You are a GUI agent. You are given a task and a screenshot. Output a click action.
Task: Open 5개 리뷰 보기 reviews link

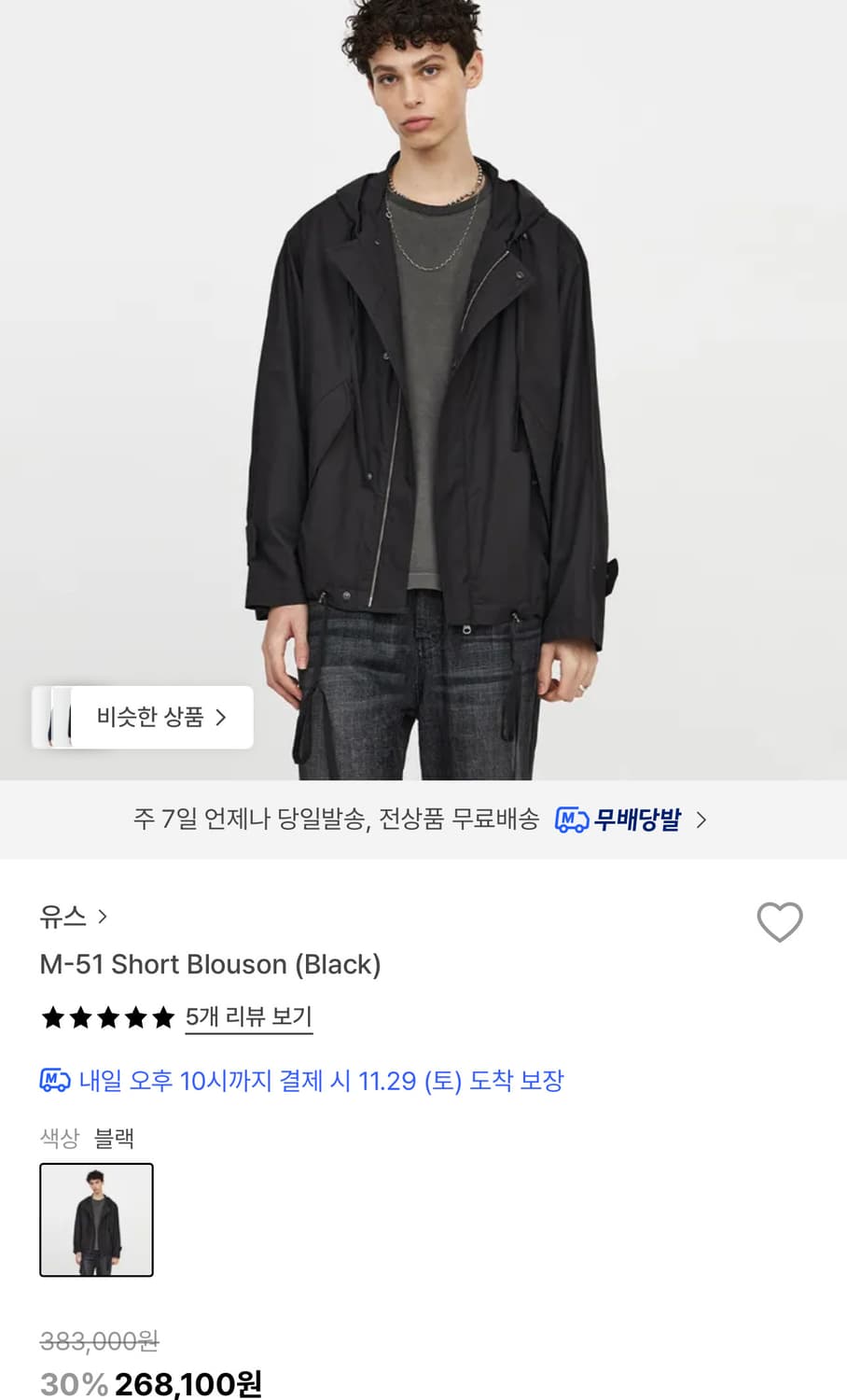click(247, 1017)
